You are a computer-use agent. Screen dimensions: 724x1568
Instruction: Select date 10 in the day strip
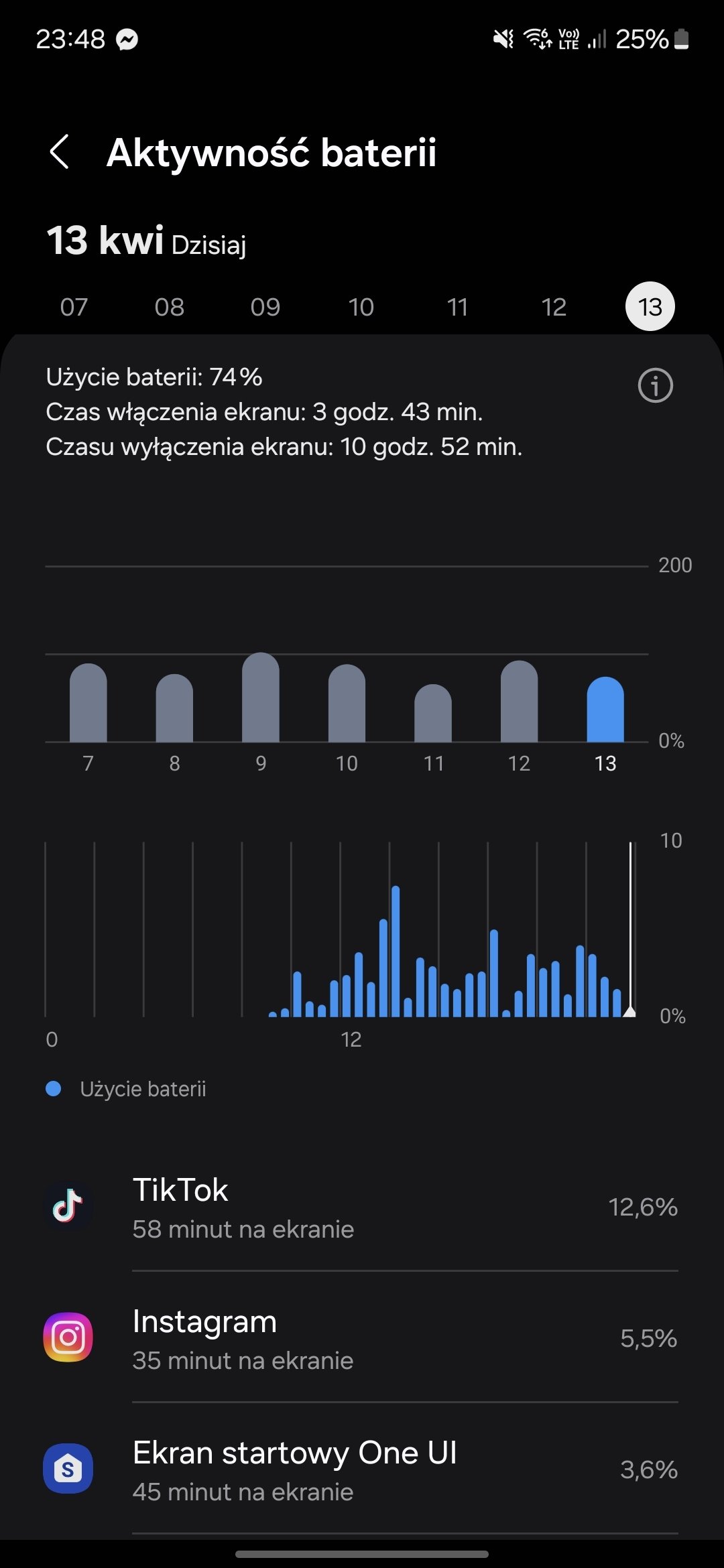point(361,307)
